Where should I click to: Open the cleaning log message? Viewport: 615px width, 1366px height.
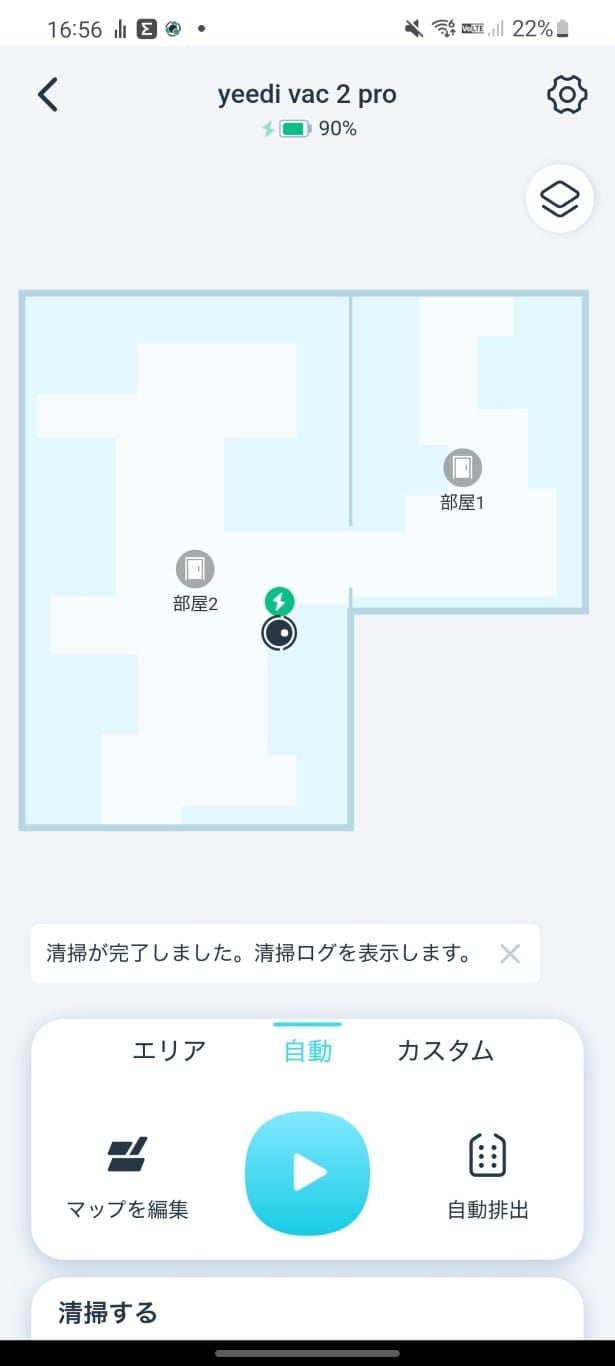coord(258,953)
